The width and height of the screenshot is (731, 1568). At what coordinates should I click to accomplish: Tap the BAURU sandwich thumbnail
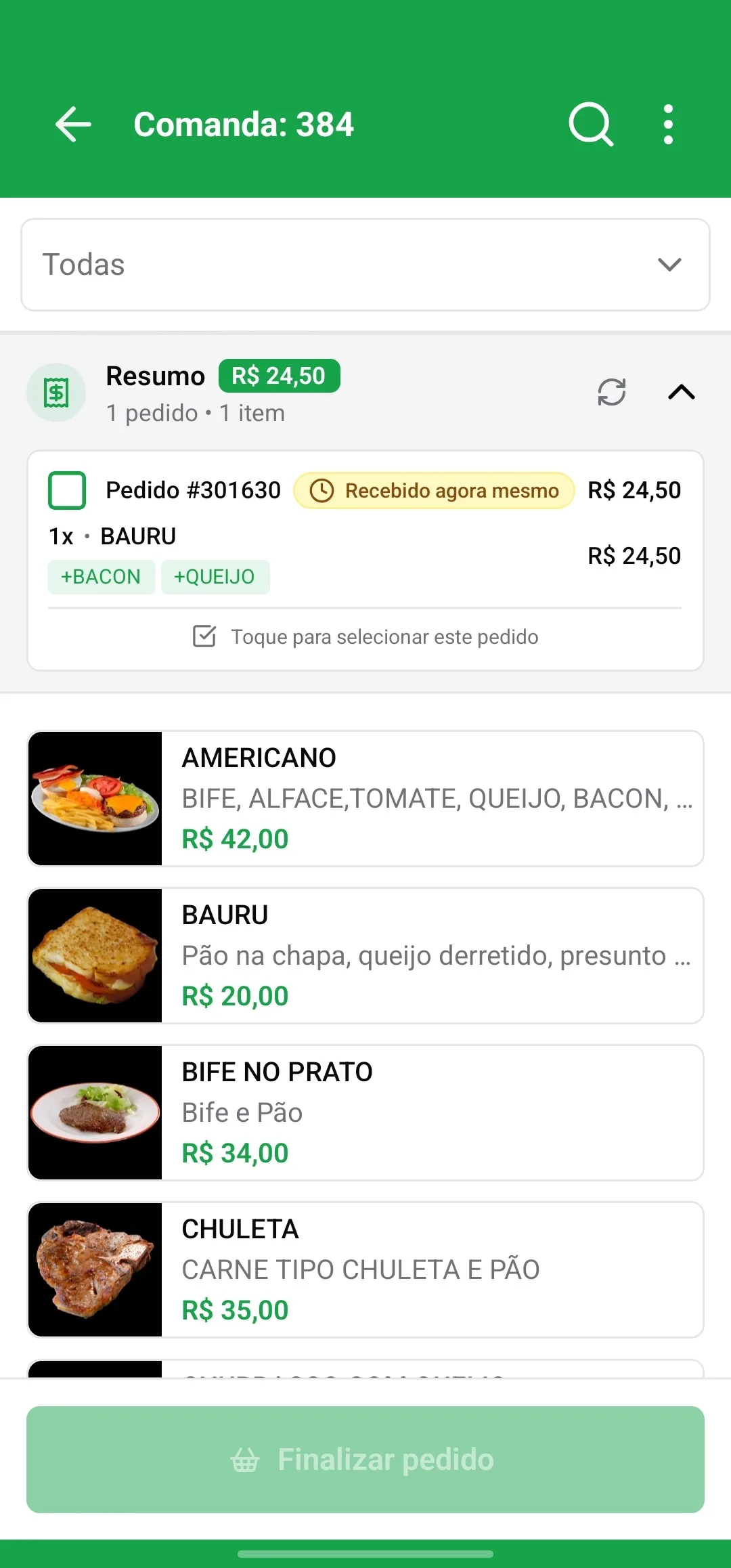coord(94,956)
